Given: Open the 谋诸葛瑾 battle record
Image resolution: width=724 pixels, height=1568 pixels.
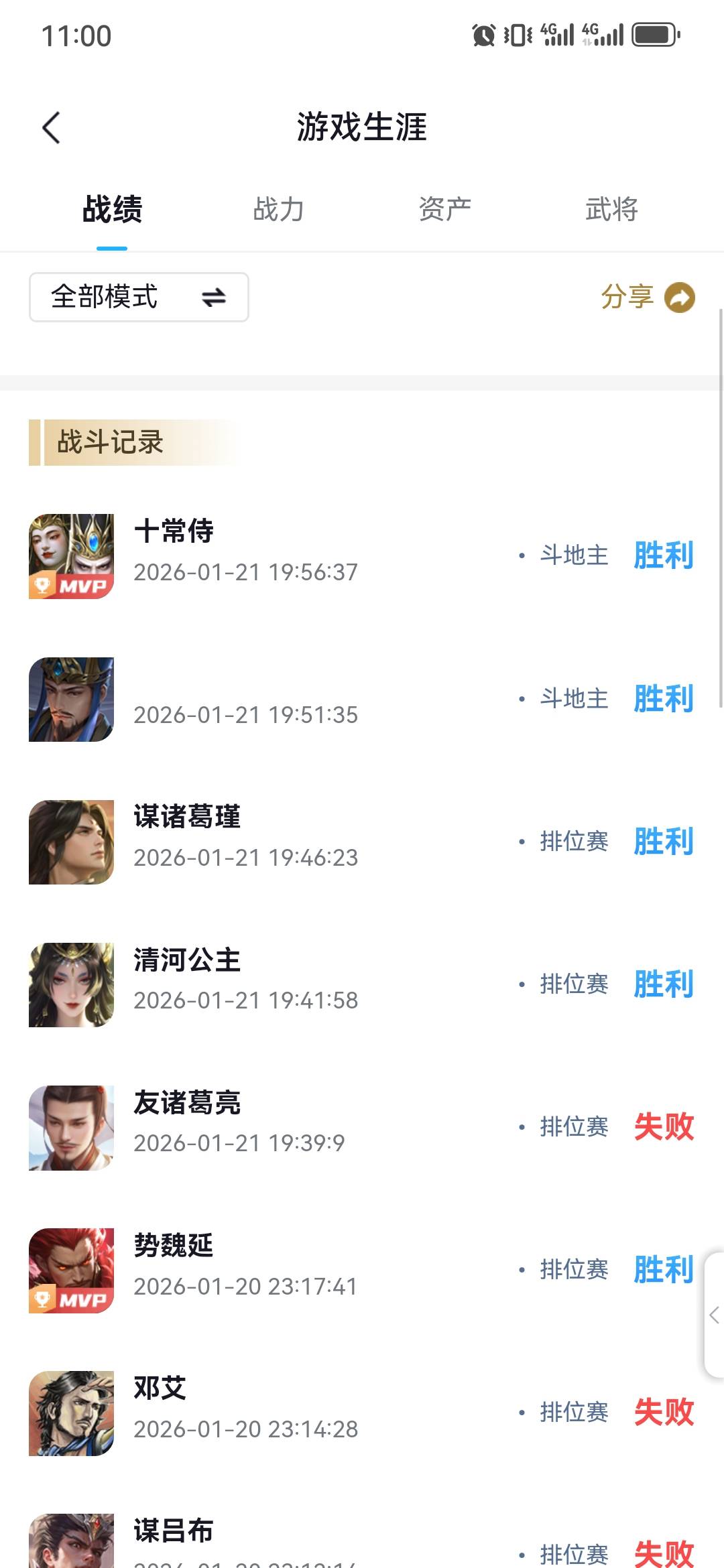Looking at the screenshot, I should (x=361, y=842).
